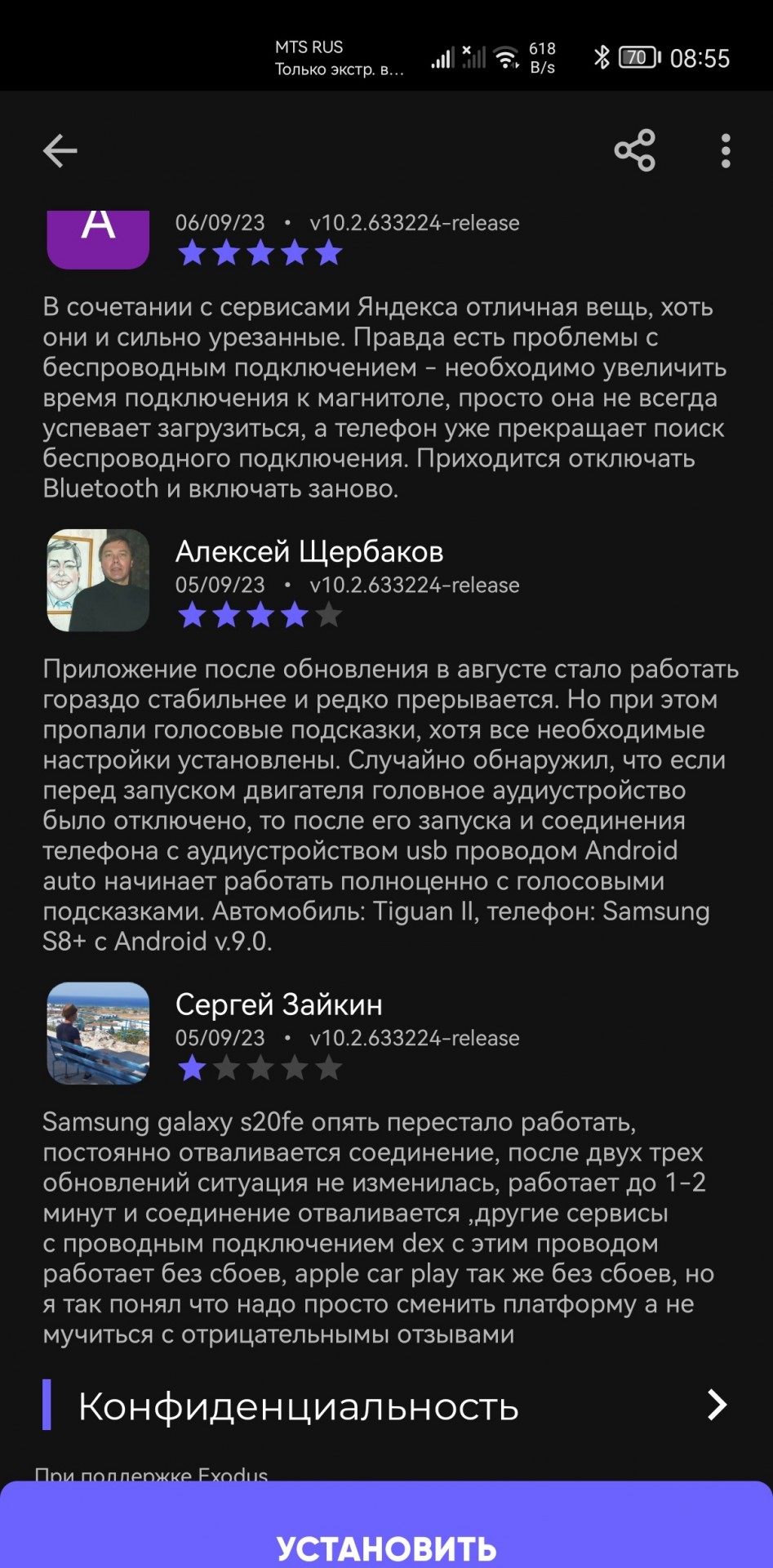Expand the Конфиденциальность section
The height and width of the screenshot is (1568, 773).
[x=716, y=1405]
